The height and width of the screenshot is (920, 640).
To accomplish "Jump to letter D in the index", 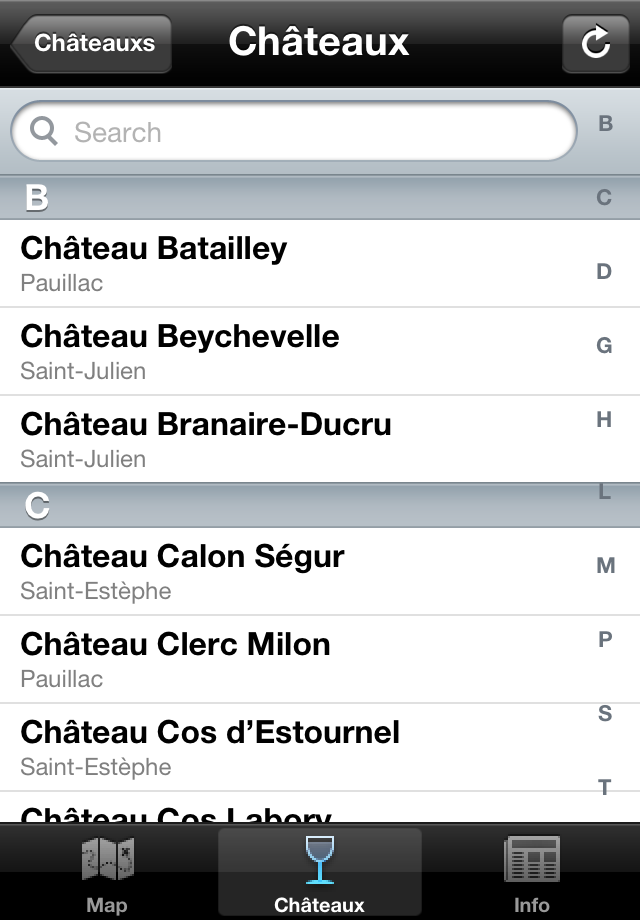I will click(604, 272).
